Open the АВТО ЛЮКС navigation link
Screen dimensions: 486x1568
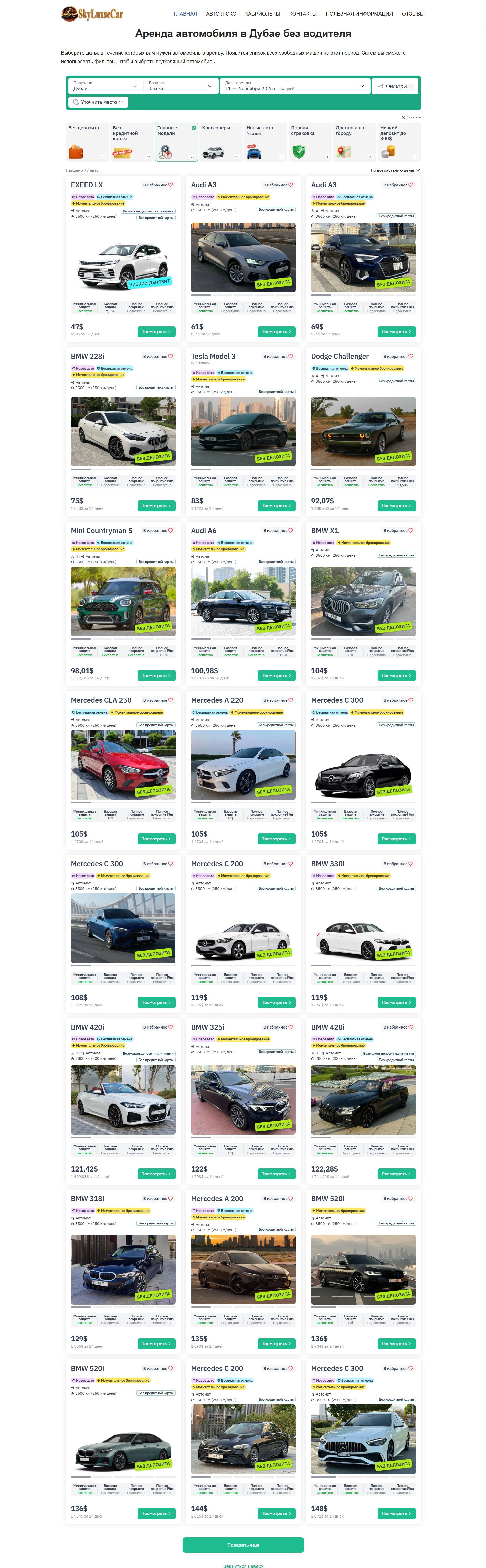point(221,13)
